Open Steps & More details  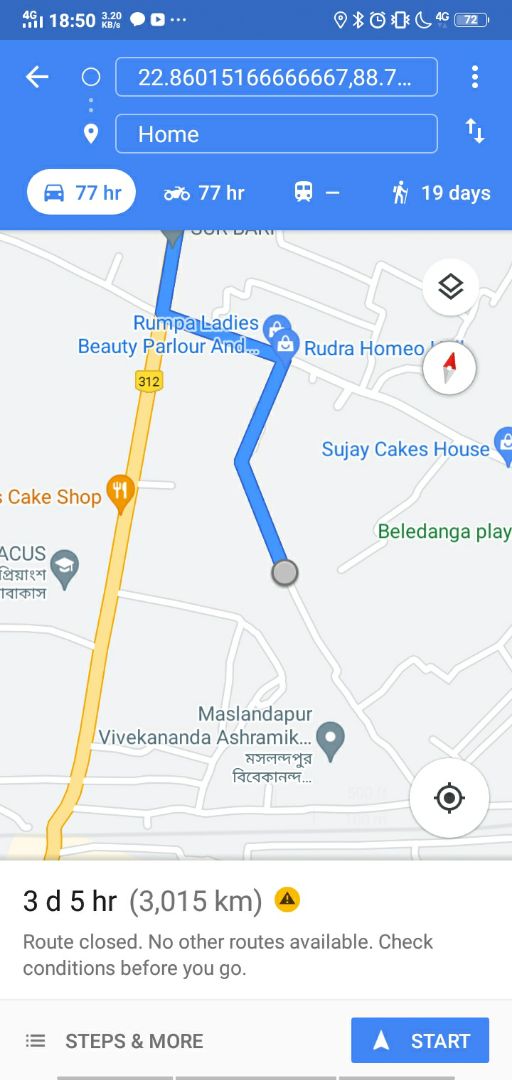[114, 1041]
